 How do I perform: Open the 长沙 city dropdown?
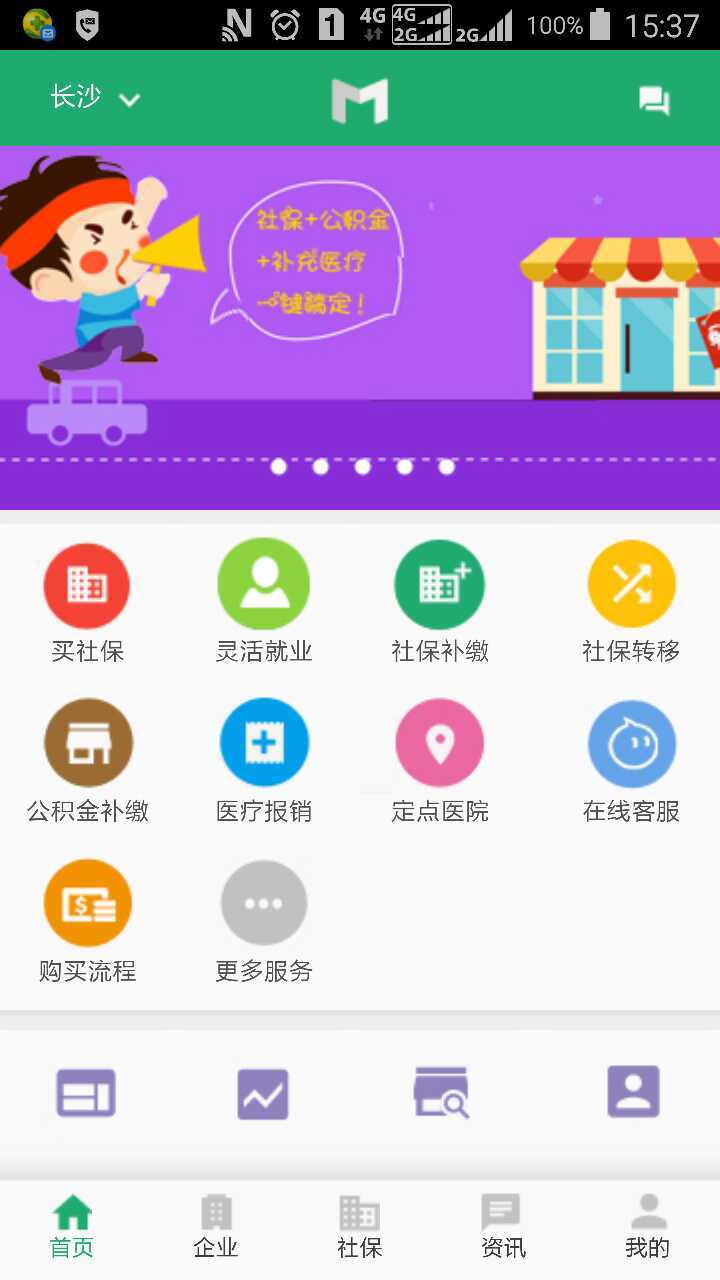95,98
